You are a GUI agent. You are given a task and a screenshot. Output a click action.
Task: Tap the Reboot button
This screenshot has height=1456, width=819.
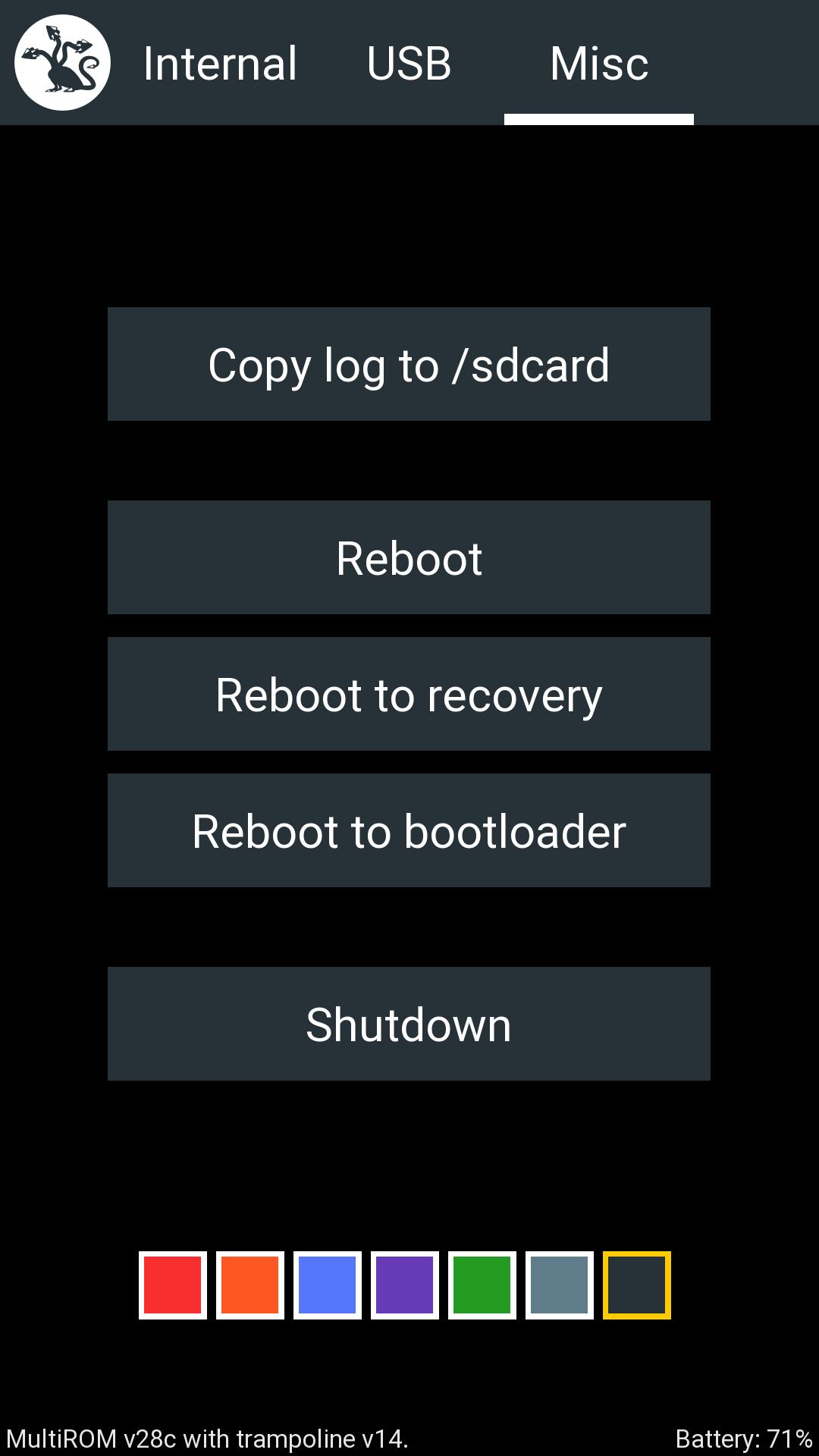[409, 557]
